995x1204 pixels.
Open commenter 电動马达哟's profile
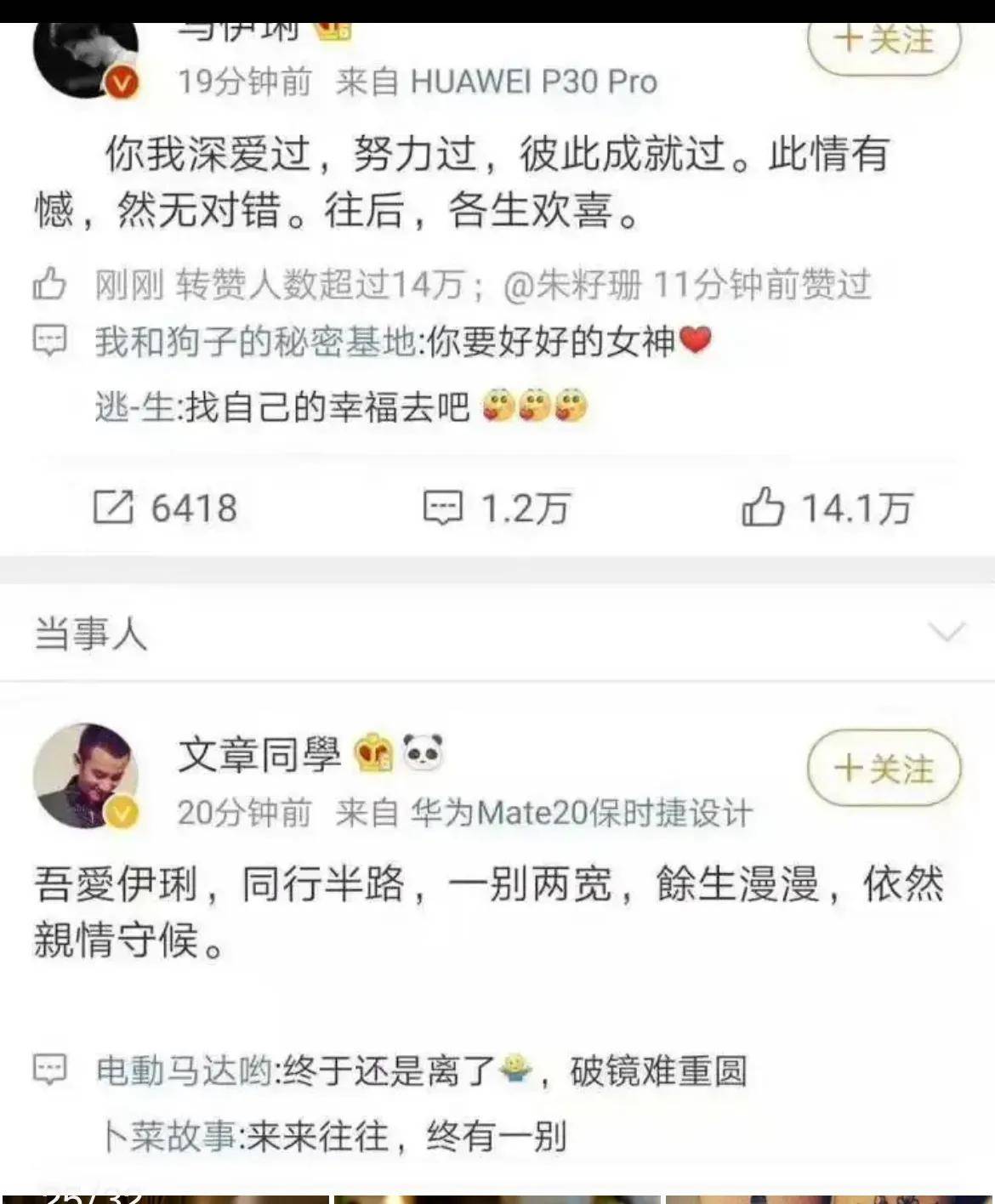[185, 1071]
